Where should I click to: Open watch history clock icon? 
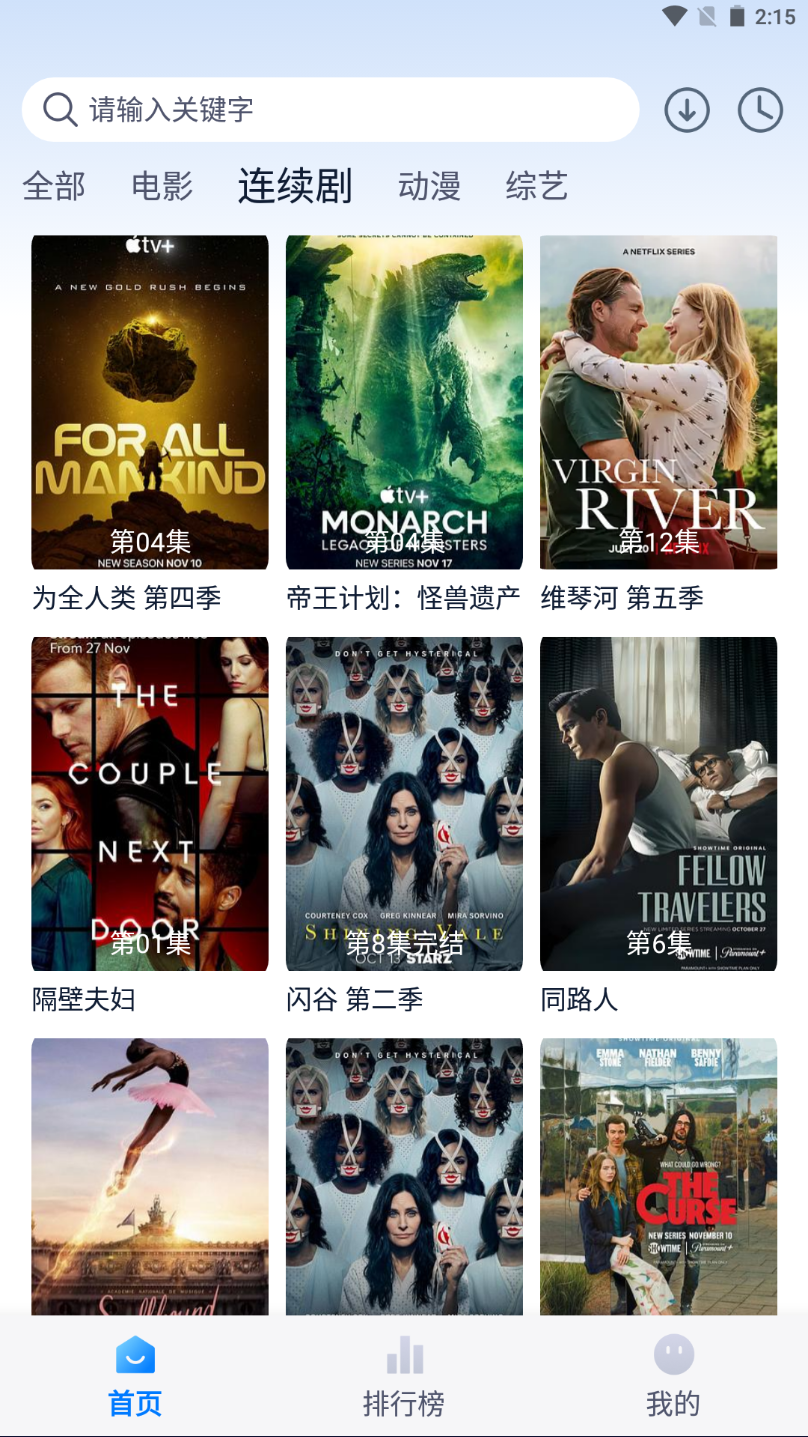click(760, 110)
